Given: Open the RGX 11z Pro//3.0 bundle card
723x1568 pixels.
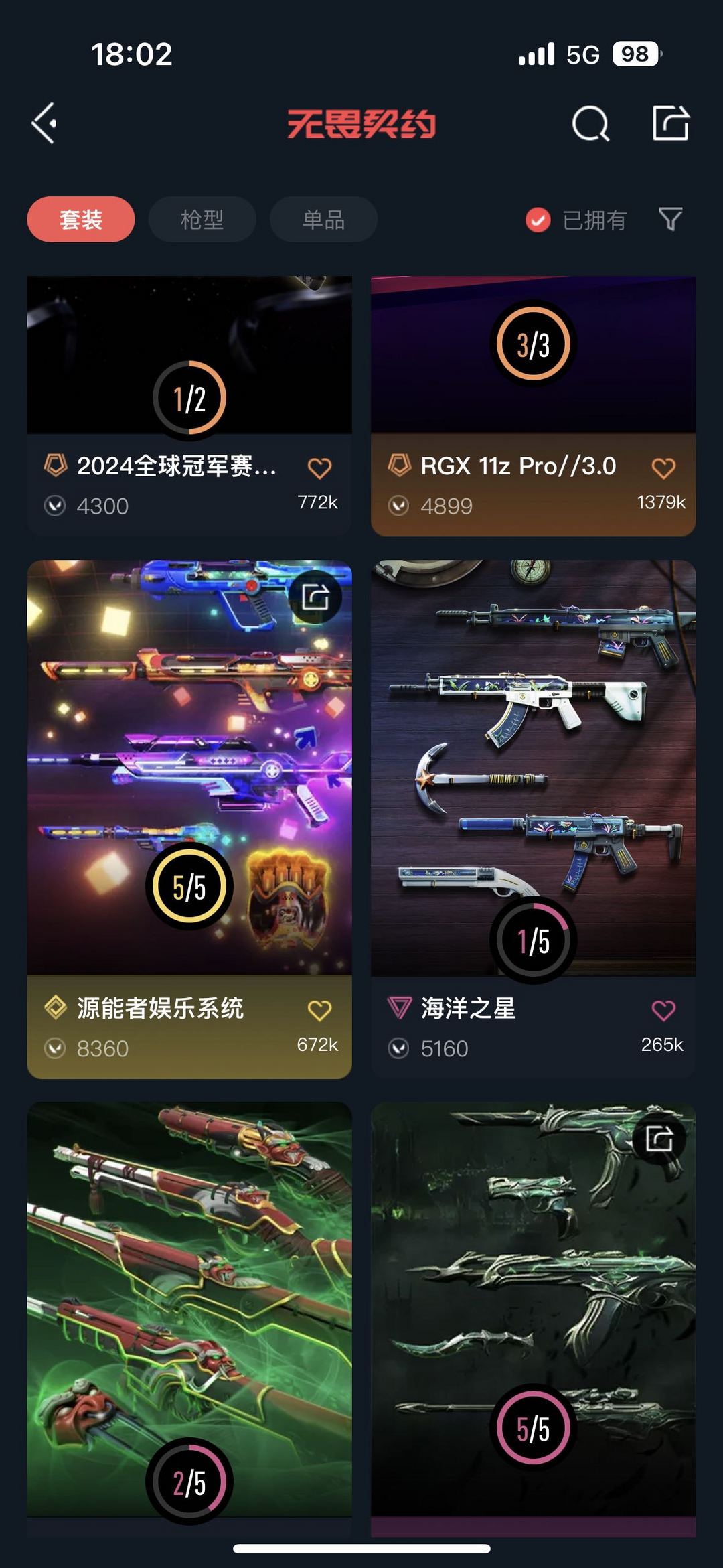Looking at the screenshot, I should (x=534, y=405).
